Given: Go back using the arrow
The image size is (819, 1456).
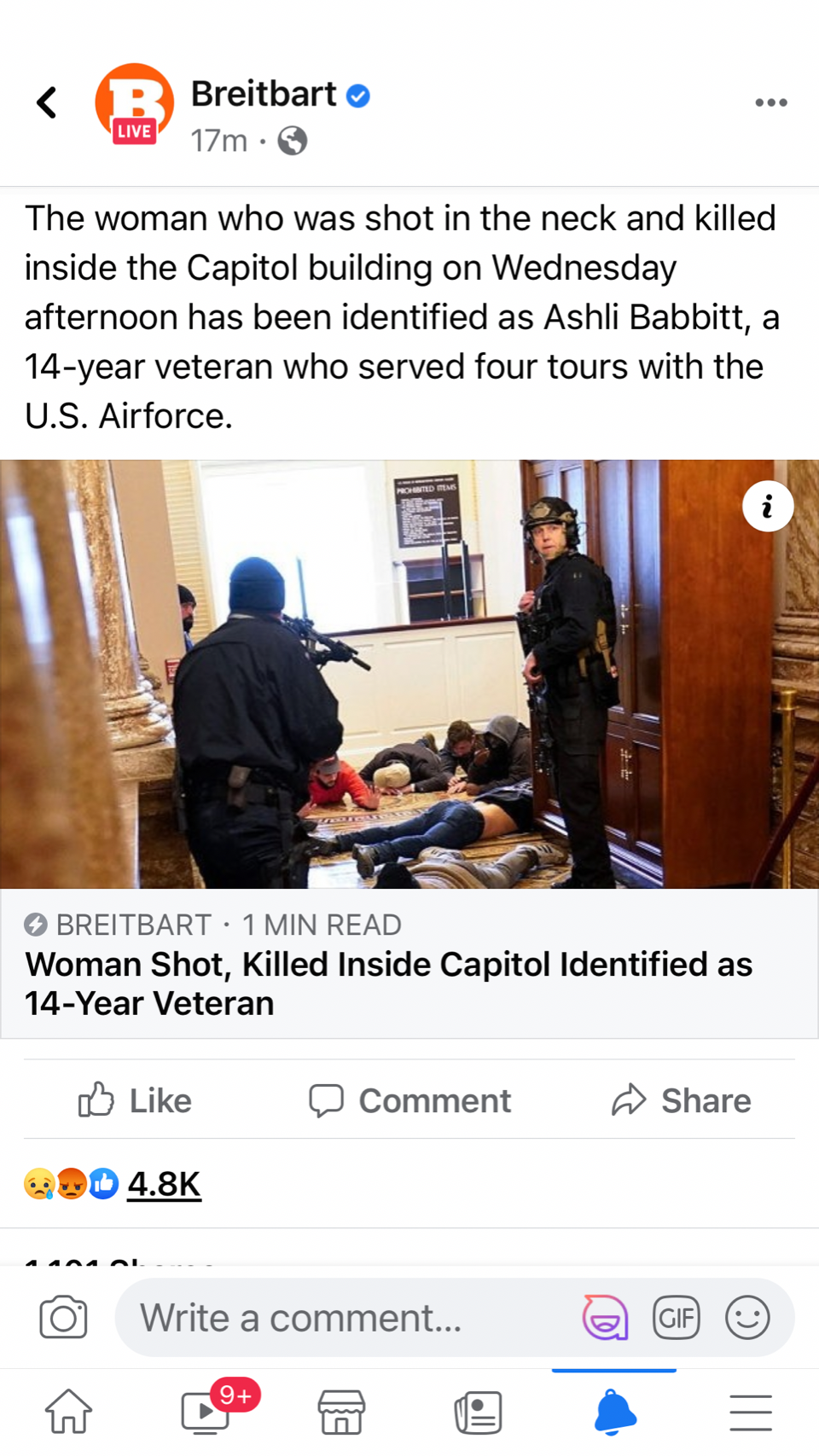Looking at the screenshot, I should [47, 102].
